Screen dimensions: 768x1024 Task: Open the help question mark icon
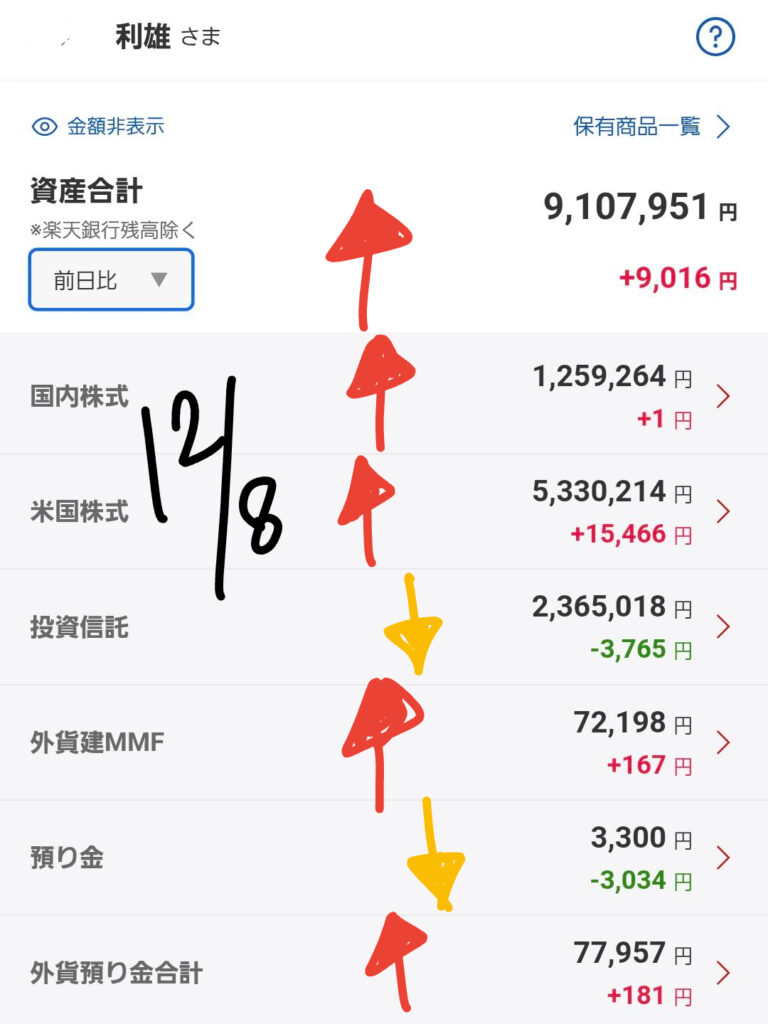pos(715,39)
